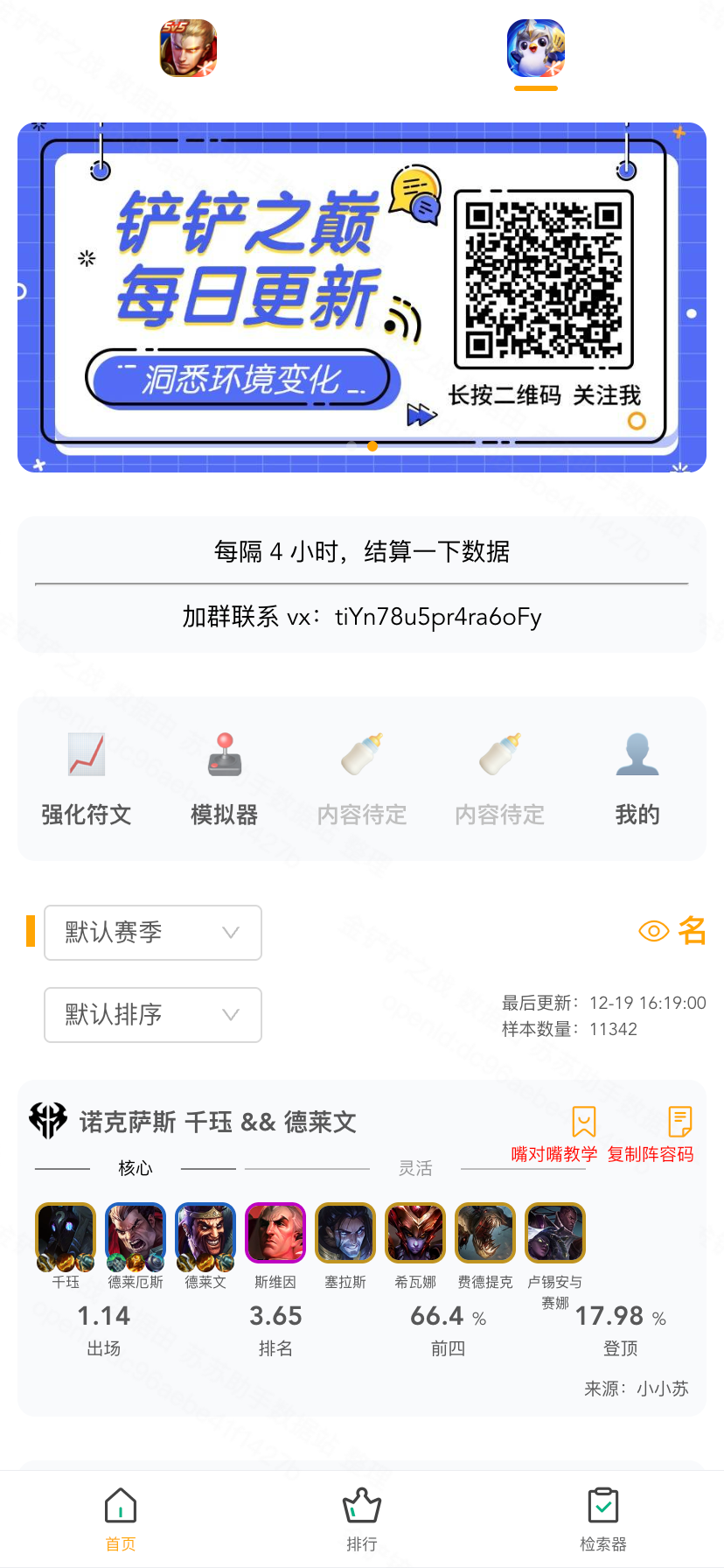
Task: Toggle name visibility eye icon
Action: 654,931
